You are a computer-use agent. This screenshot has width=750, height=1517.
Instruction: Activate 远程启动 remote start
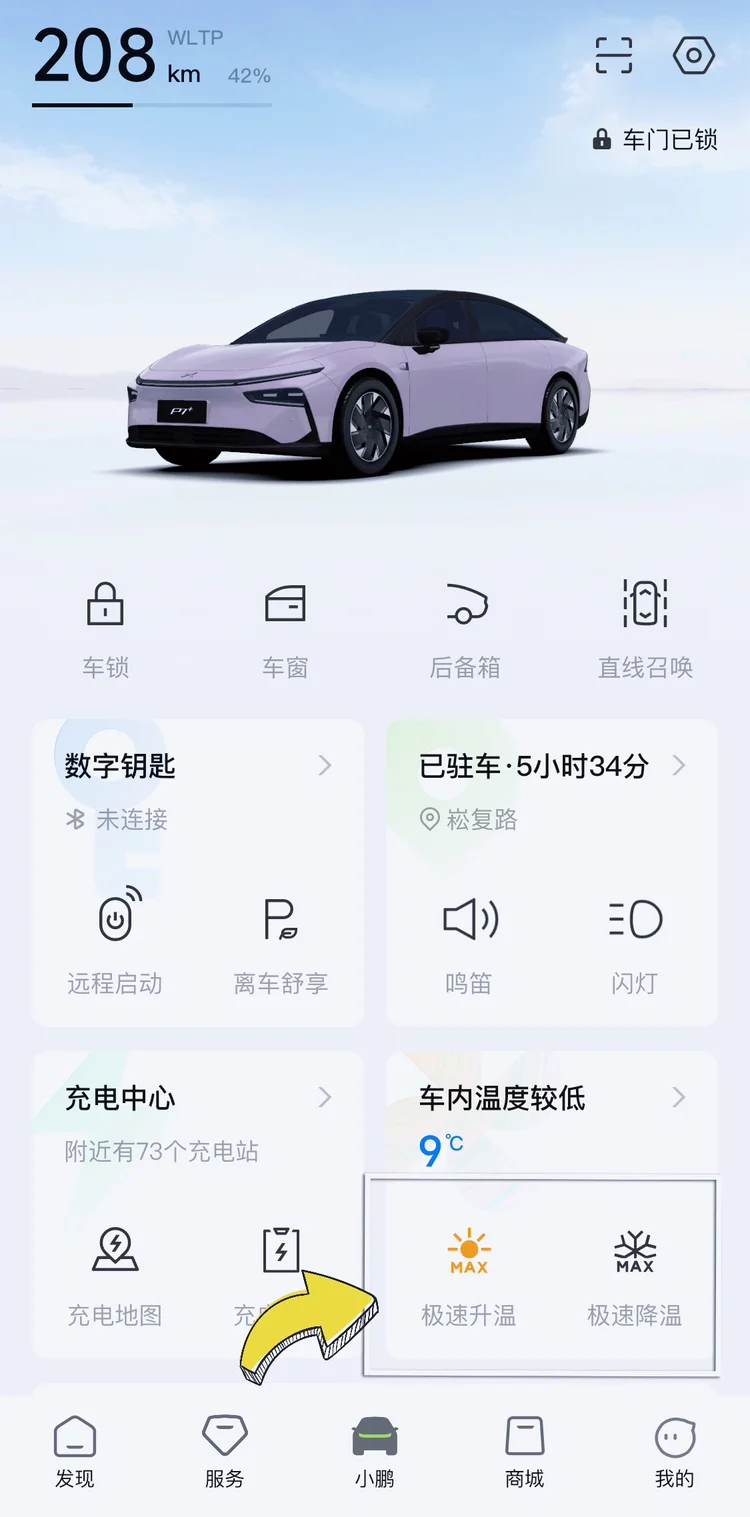coord(115,942)
